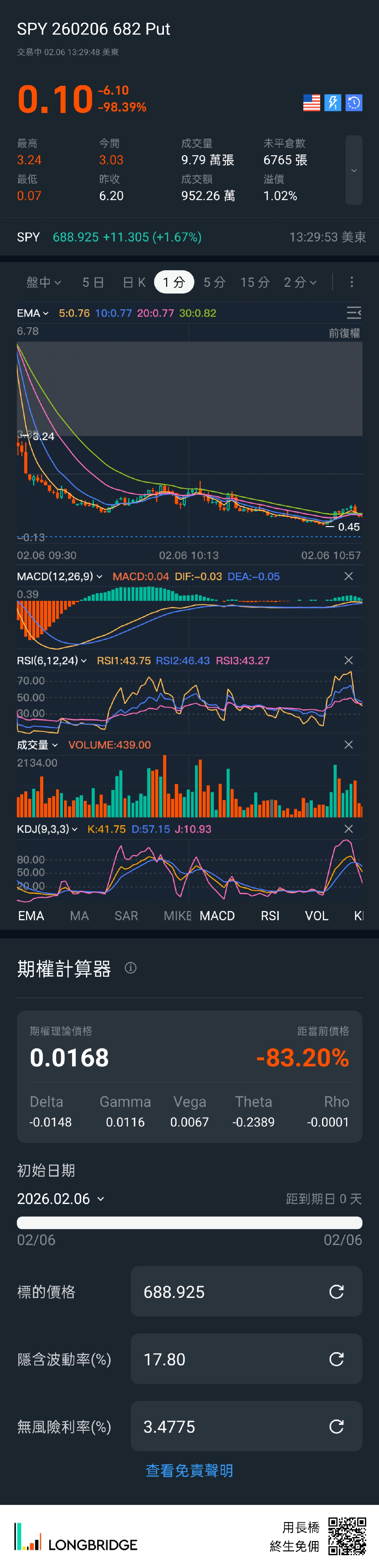Select the VOL indicator tab
This screenshot has width=379, height=1568.
click(x=316, y=916)
